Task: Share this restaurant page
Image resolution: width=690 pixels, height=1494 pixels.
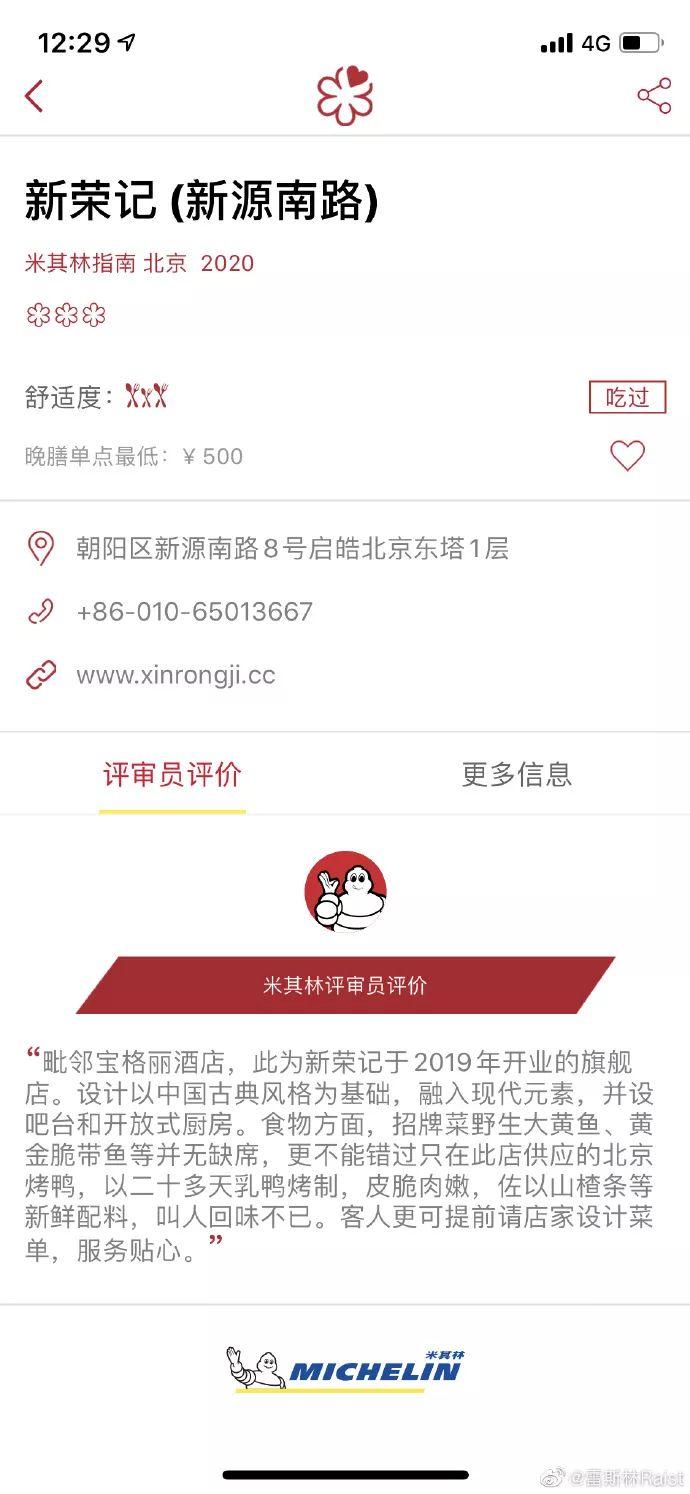Action: pos(654,96)
